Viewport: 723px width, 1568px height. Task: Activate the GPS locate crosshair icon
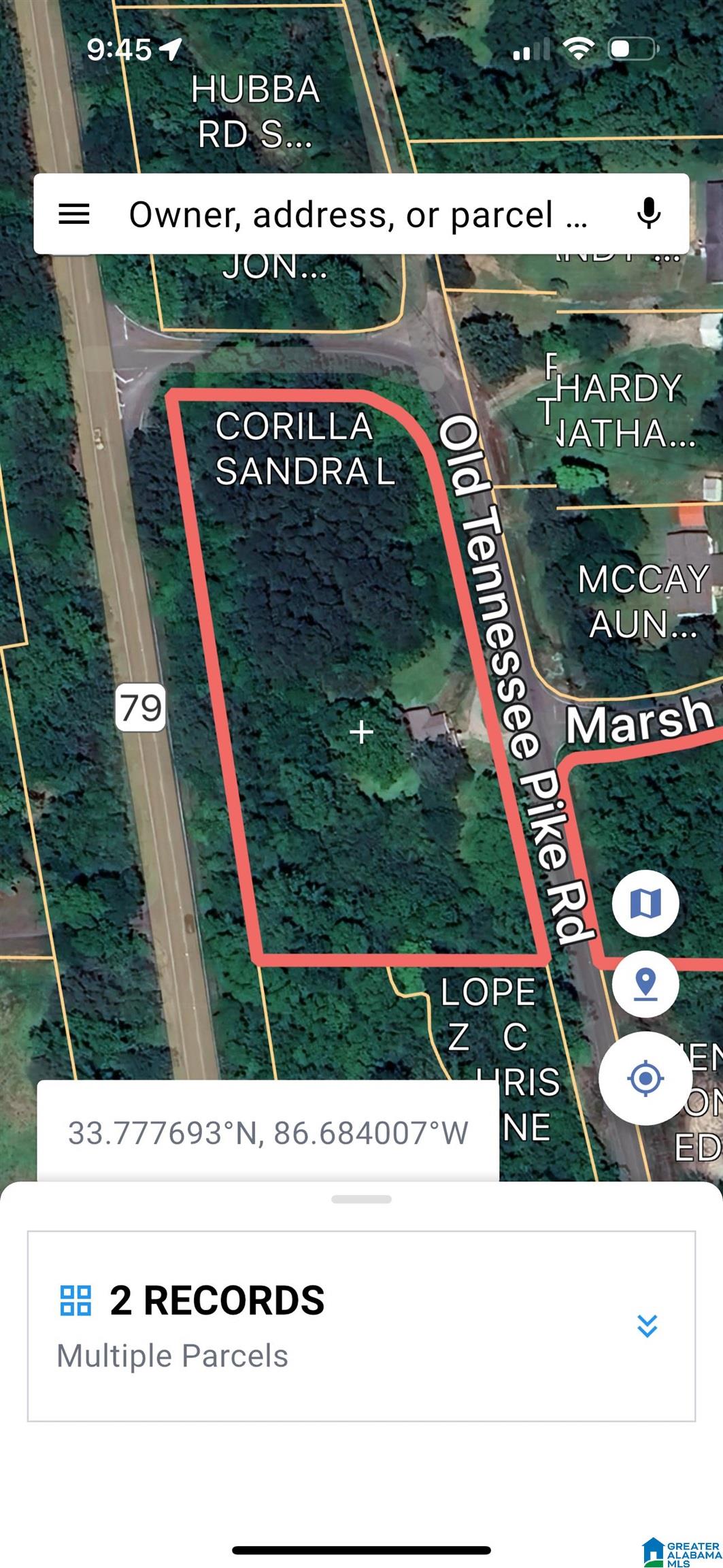[x=644, y=1079]
